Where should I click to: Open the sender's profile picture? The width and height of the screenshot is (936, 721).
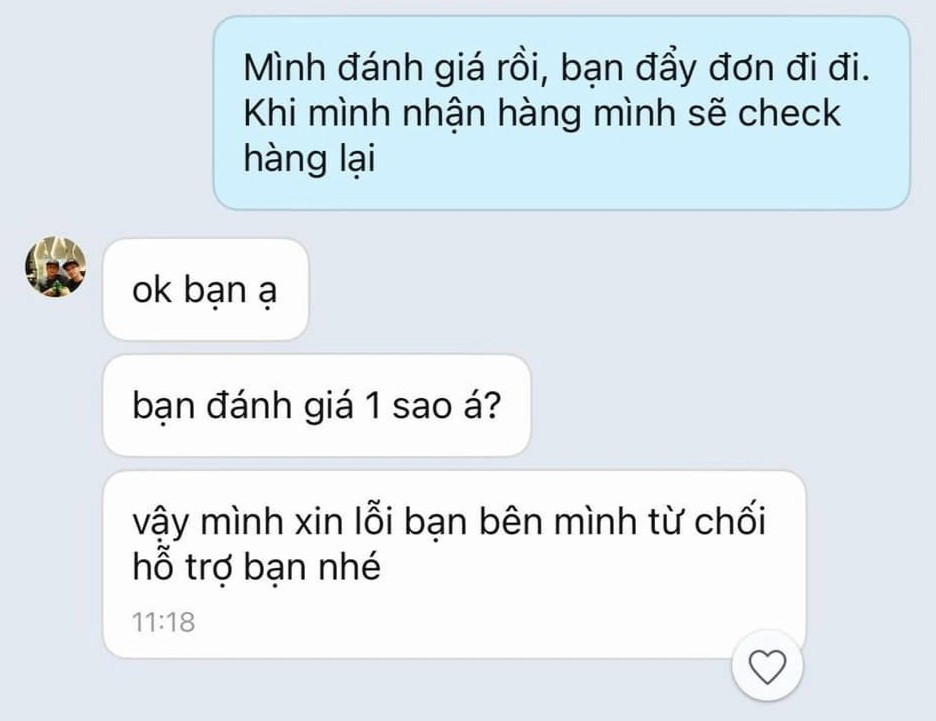tap(56, 268)
